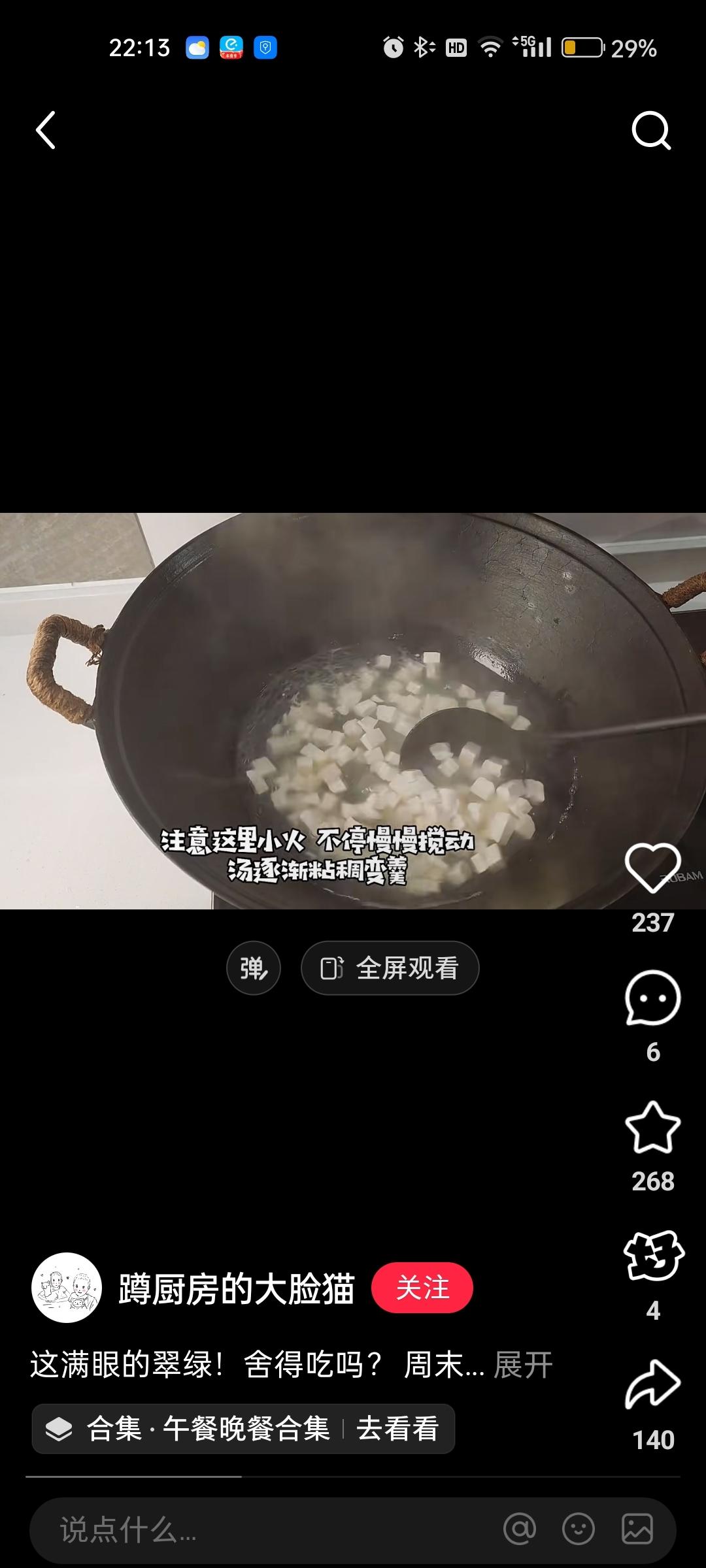
Task: Toggle danmaku with the 弹 button
Action: click(254, 968)
